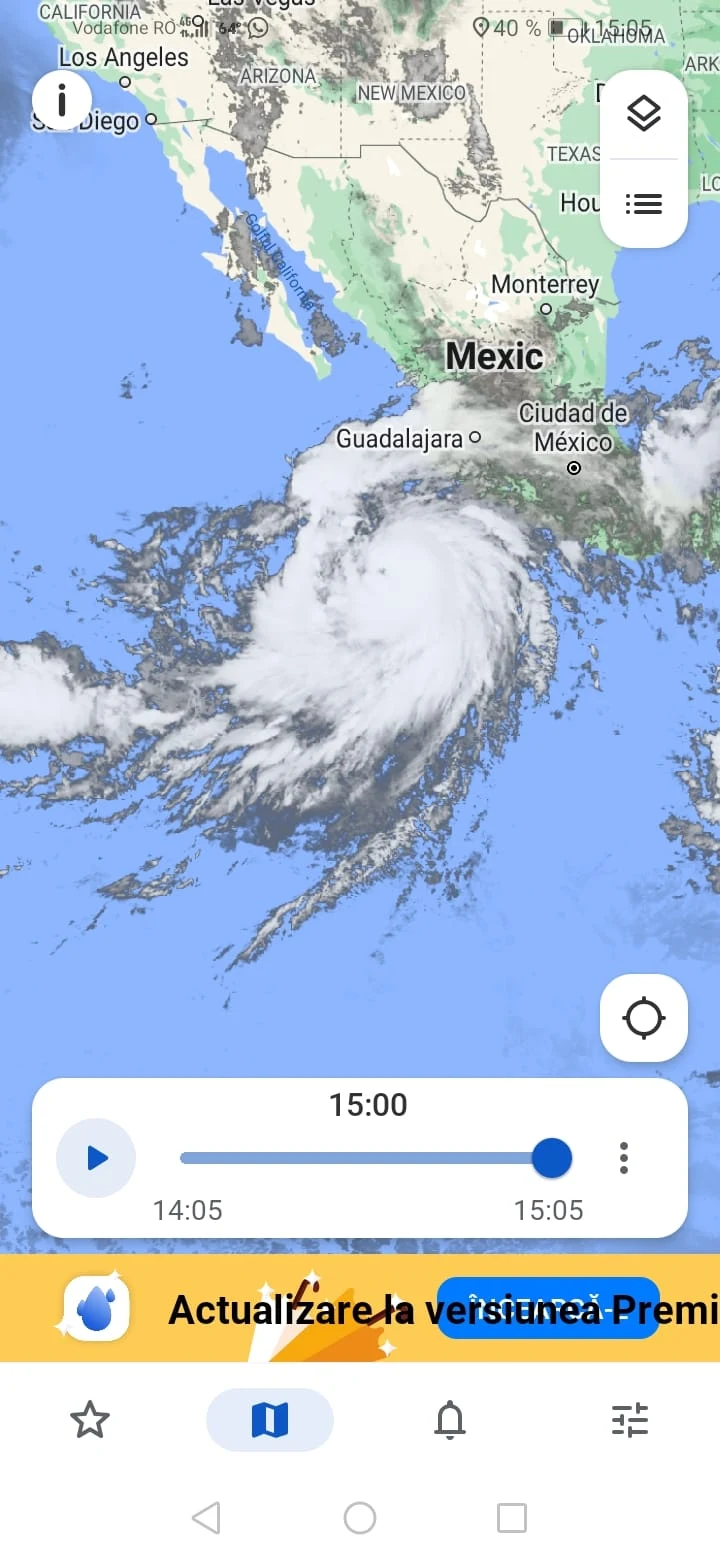Open the alerts bell tab
720x1560 pixels.
click(450, 1420)
